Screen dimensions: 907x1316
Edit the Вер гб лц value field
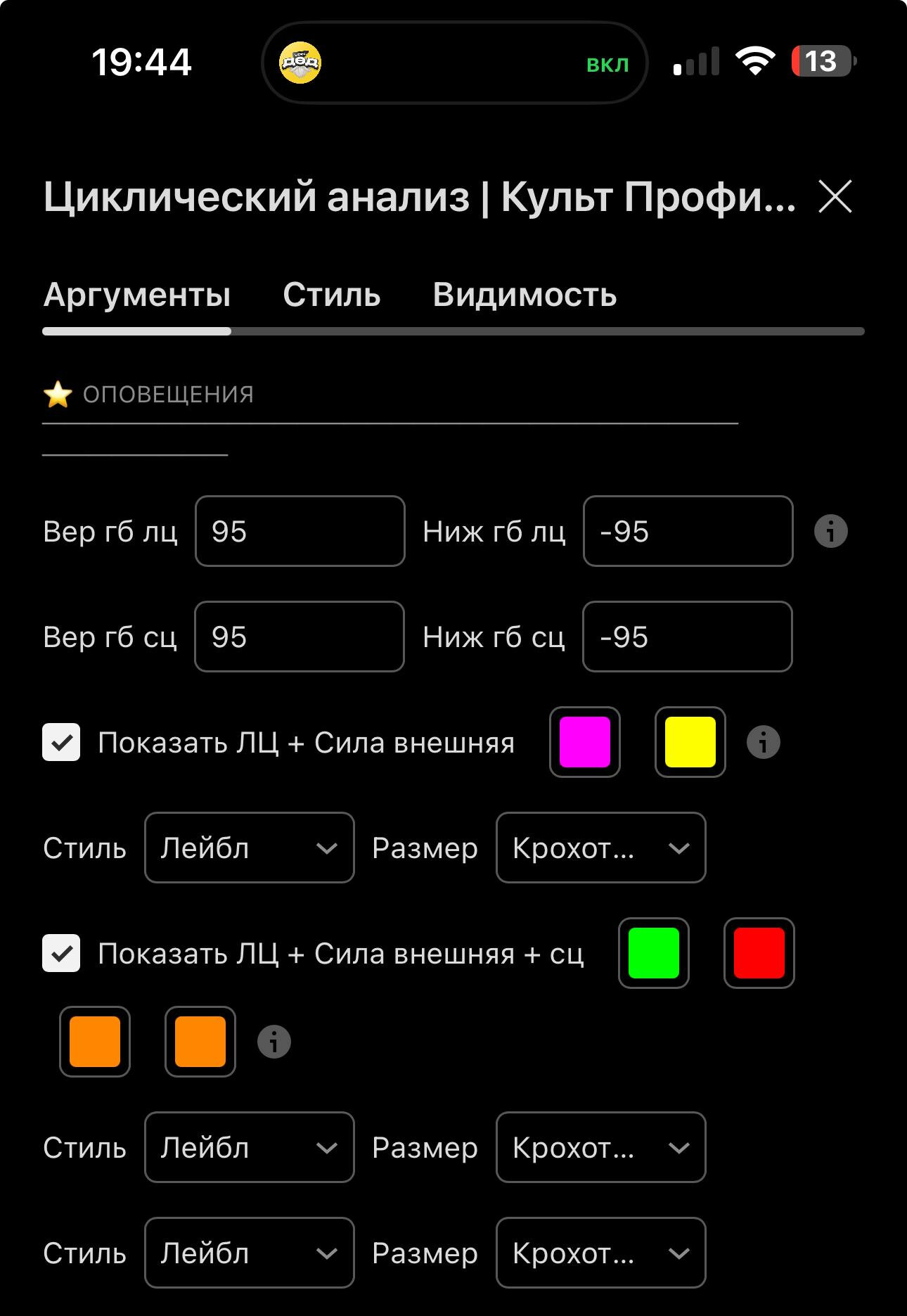point(300,531)
